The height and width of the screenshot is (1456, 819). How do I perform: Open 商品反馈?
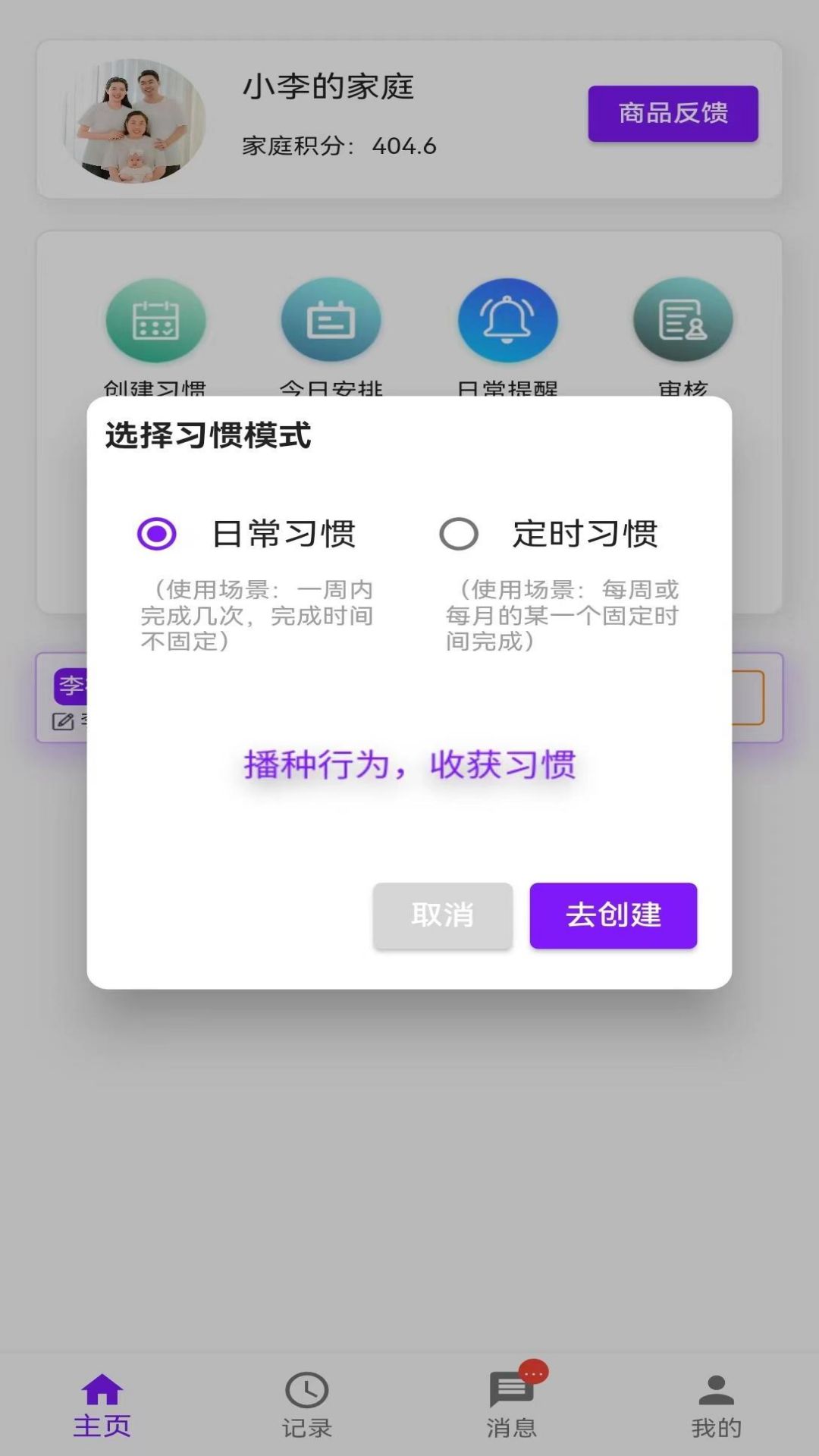[x=673, y=114]
